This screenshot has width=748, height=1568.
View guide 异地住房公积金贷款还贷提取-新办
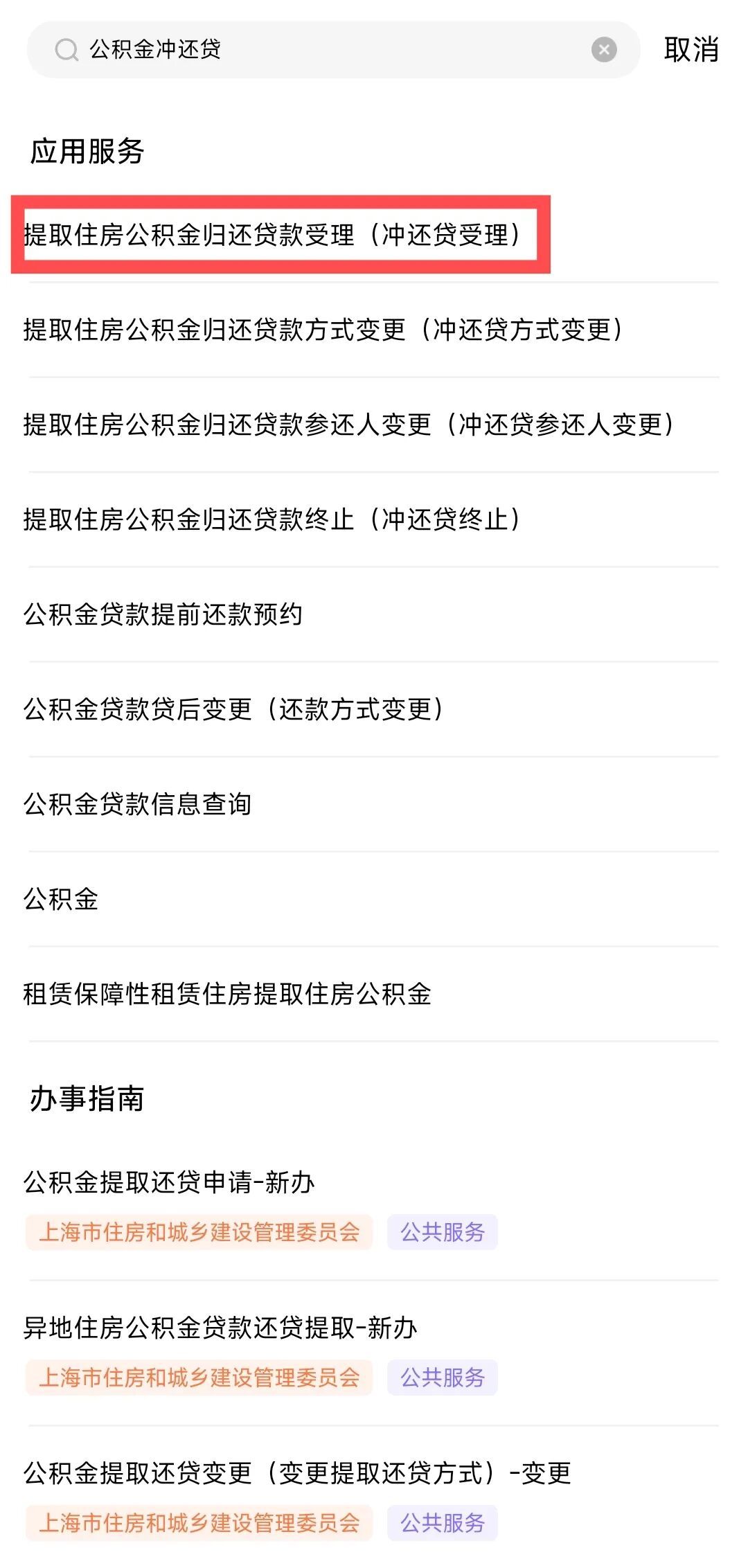click(x=220, y=1328)
